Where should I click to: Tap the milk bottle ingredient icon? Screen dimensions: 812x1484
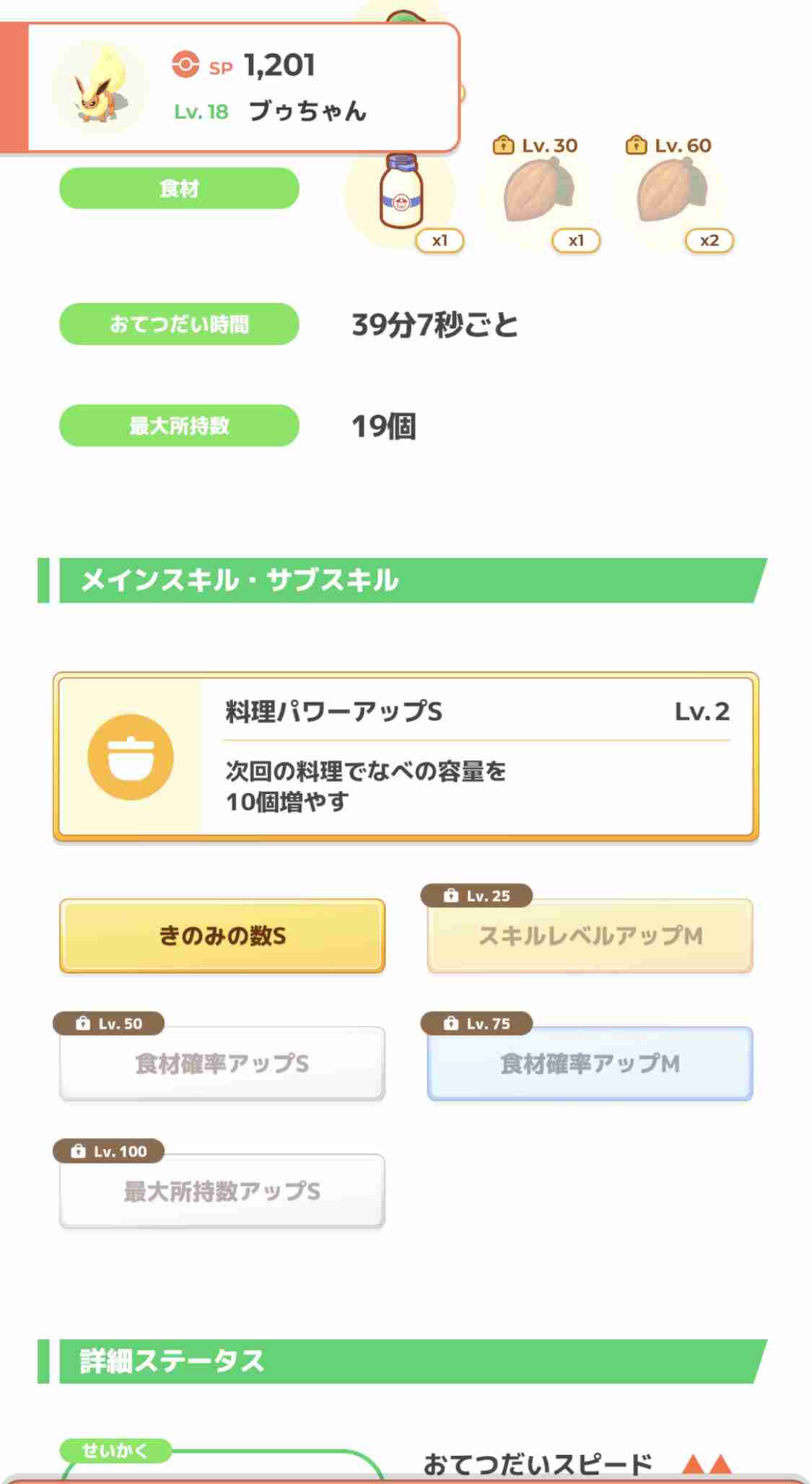coord(401,193)
